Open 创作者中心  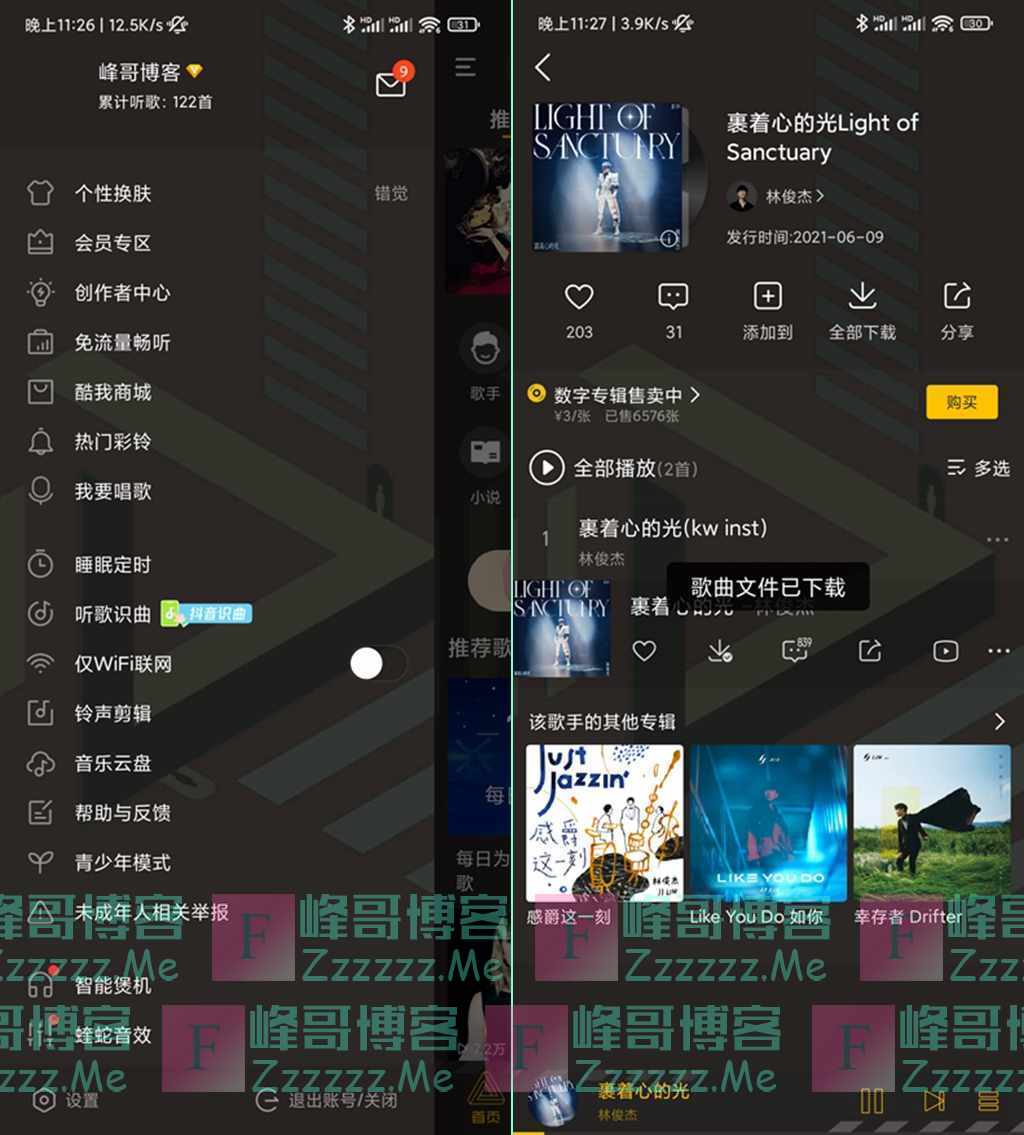click(x=121, y=293)
